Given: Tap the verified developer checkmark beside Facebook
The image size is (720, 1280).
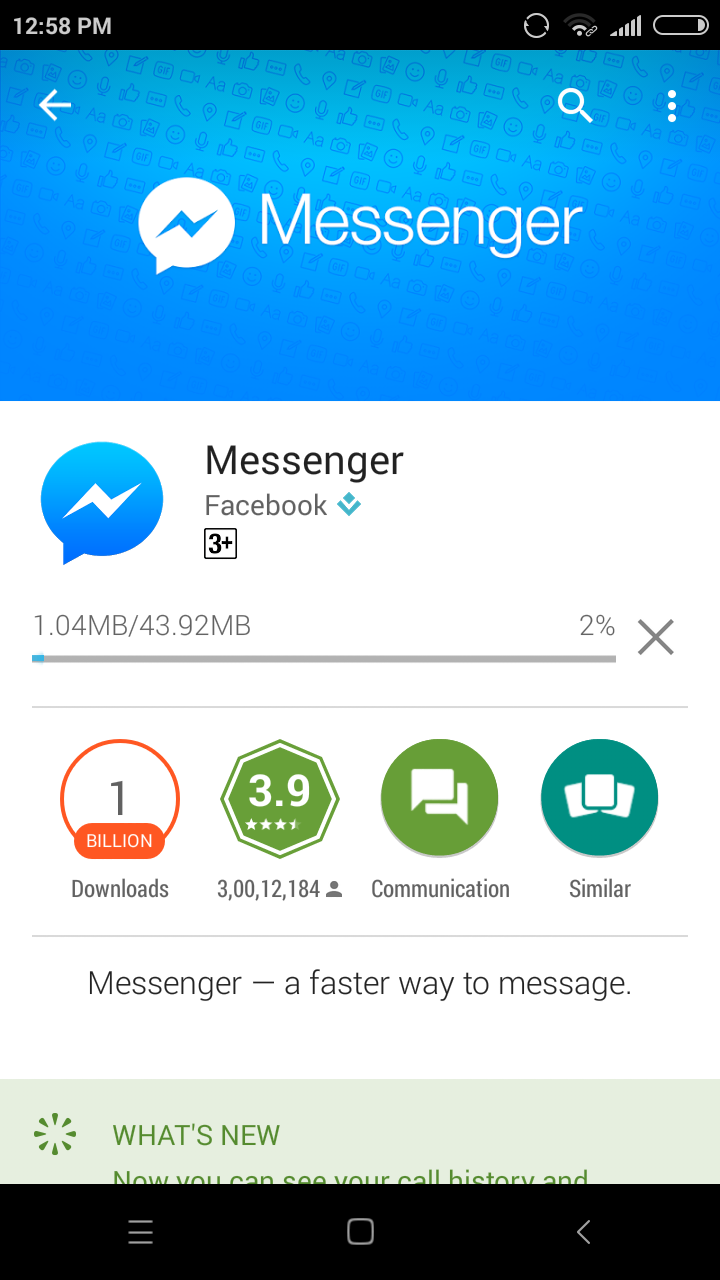Looking at the screenshot, I should (x=348, y=505).
